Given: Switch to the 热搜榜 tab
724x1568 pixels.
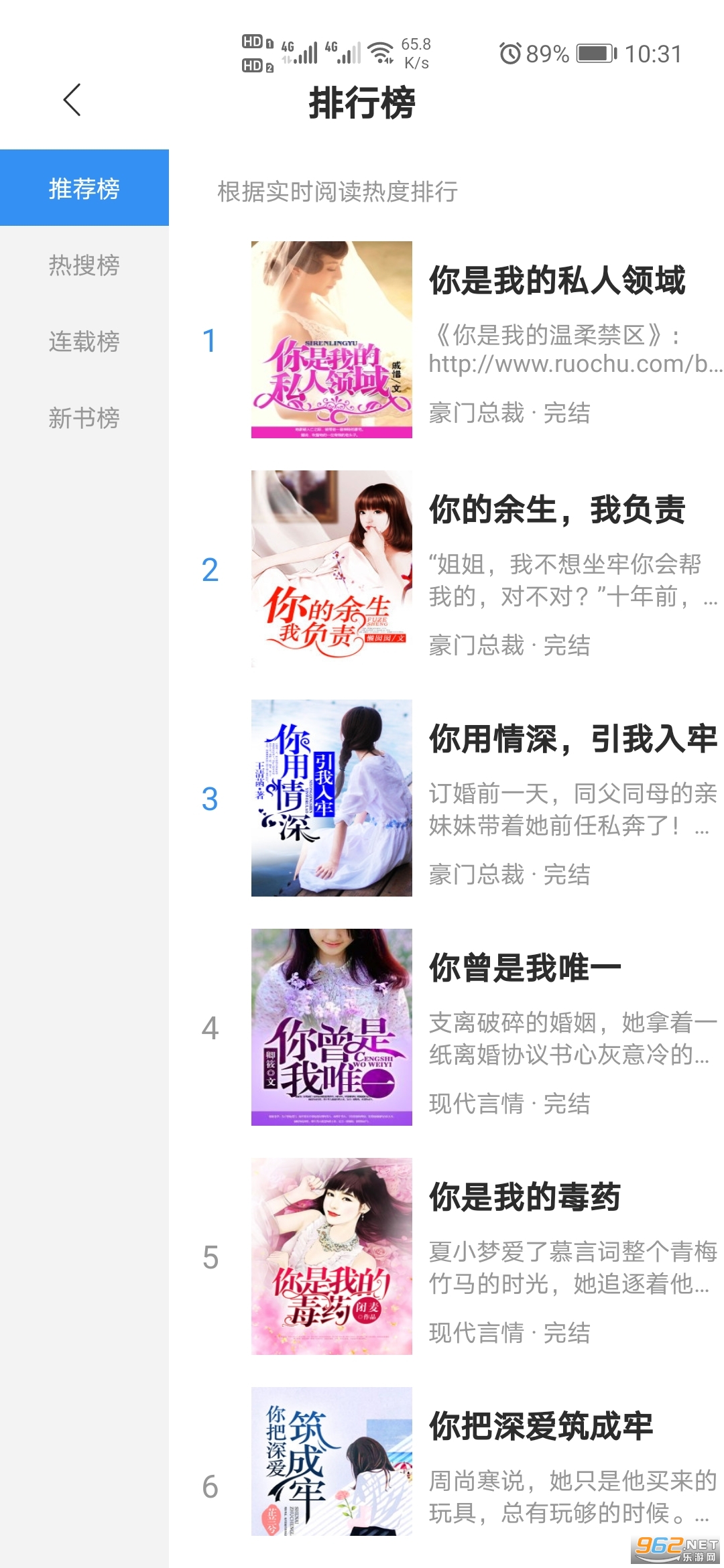Looking at the screenshot, I should click(x=84, y=265).
